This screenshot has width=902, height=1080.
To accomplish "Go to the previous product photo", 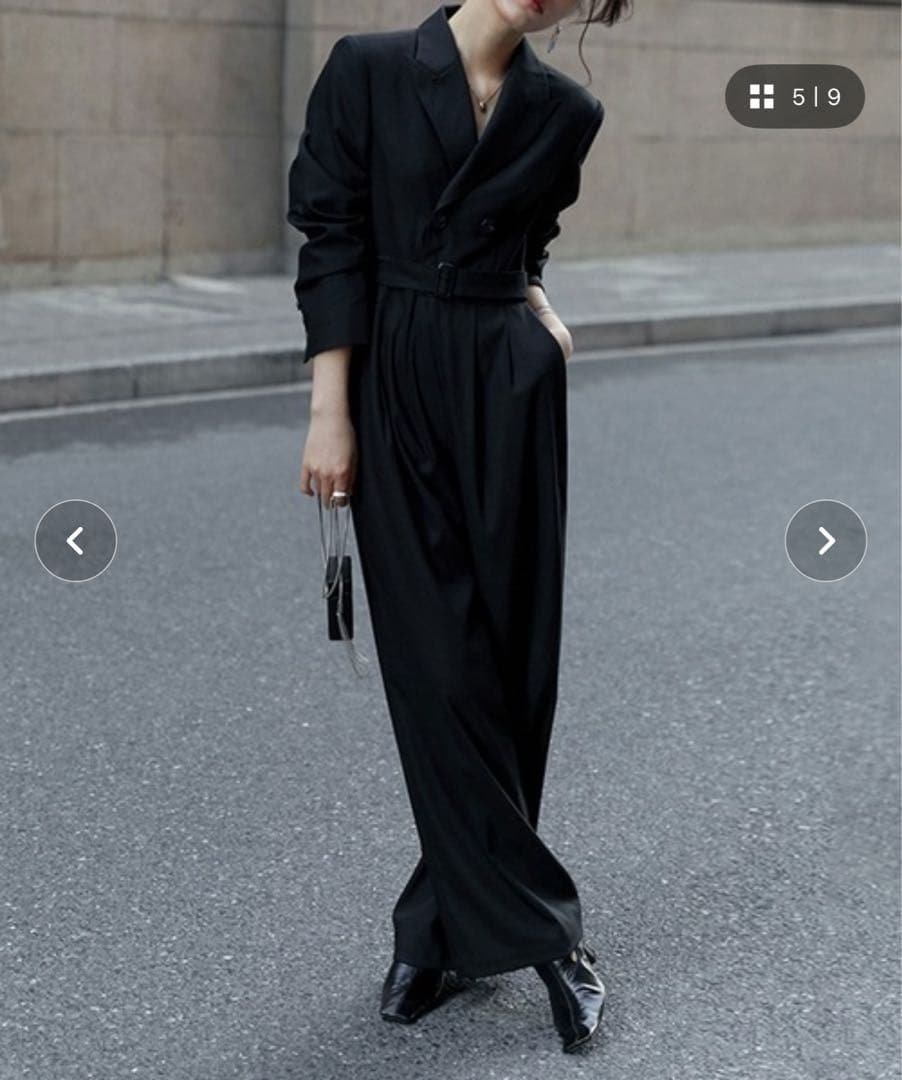I will pyautogui.click(x=76, y=541).
